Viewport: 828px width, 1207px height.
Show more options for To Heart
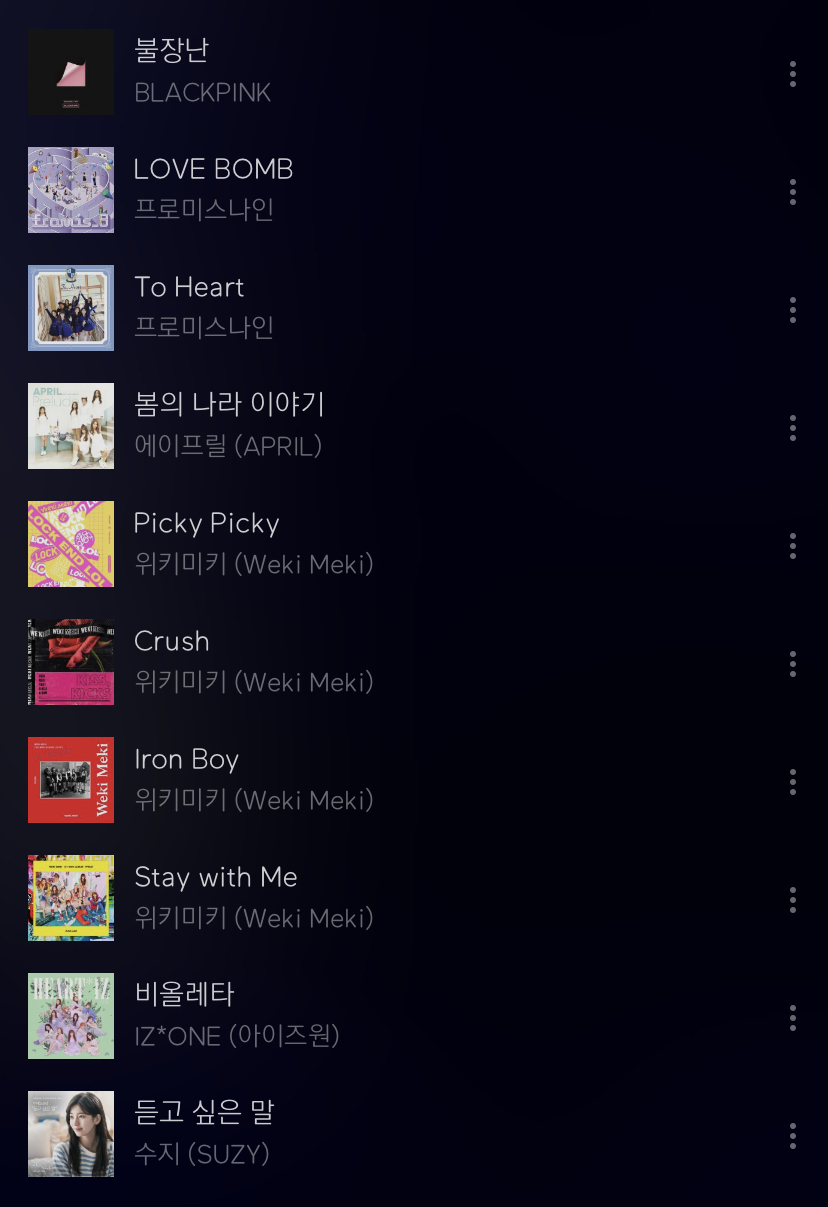(792, 309)
